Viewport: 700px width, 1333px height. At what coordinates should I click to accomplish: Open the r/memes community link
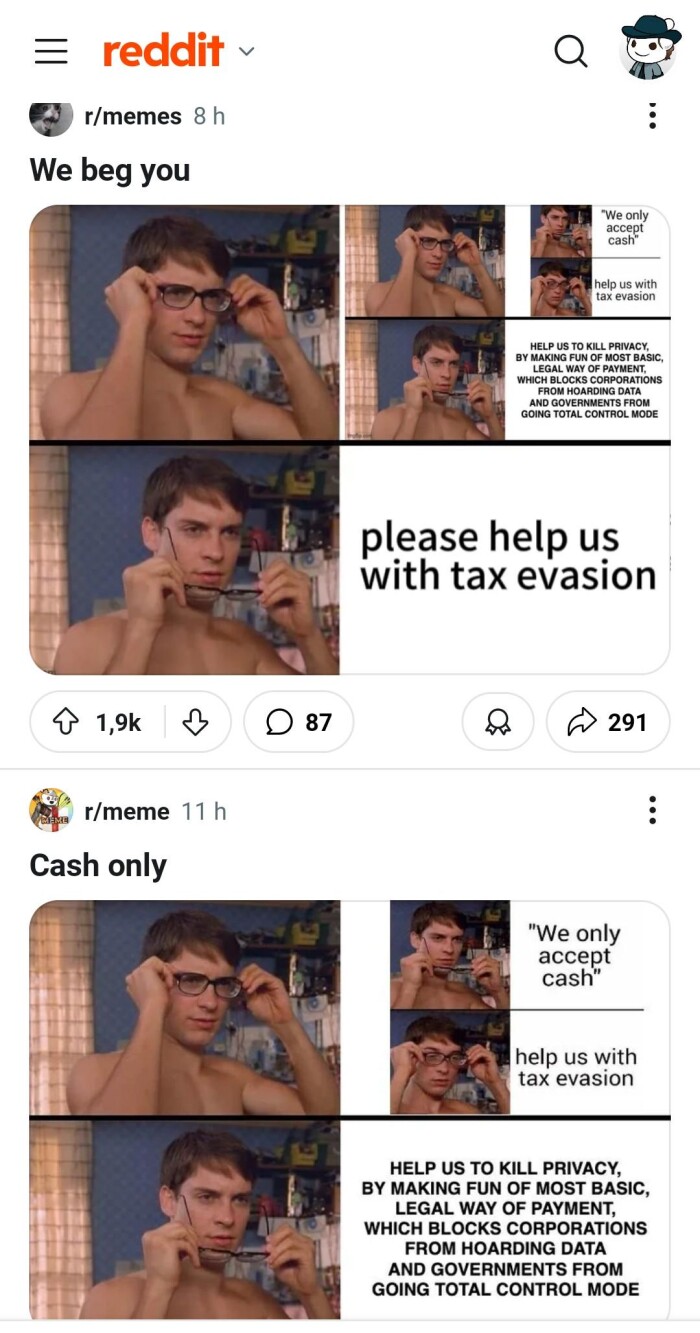pyautogui.click(x=132, y=117)
